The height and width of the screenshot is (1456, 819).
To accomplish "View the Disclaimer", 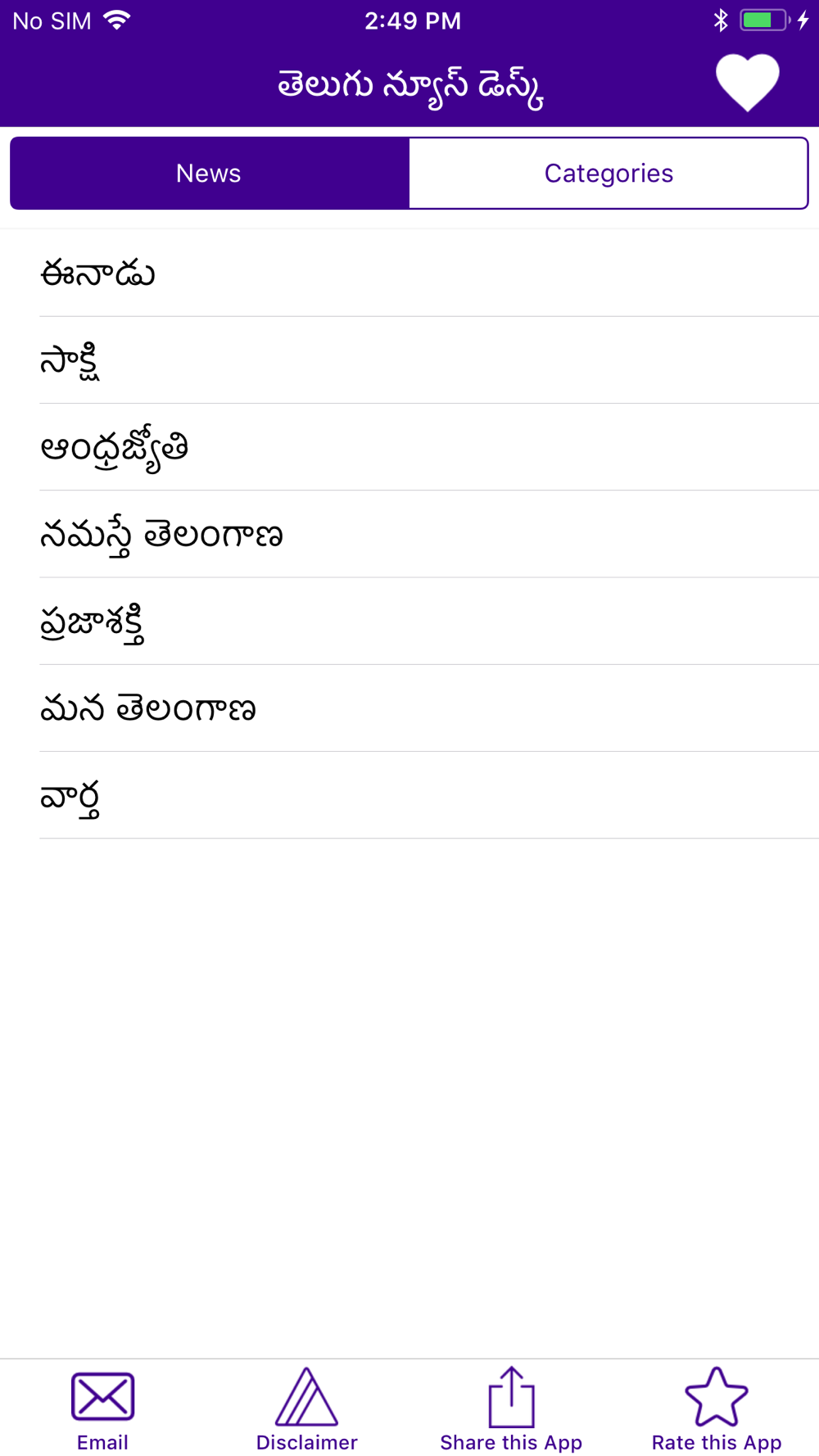I will [306, 1410].
